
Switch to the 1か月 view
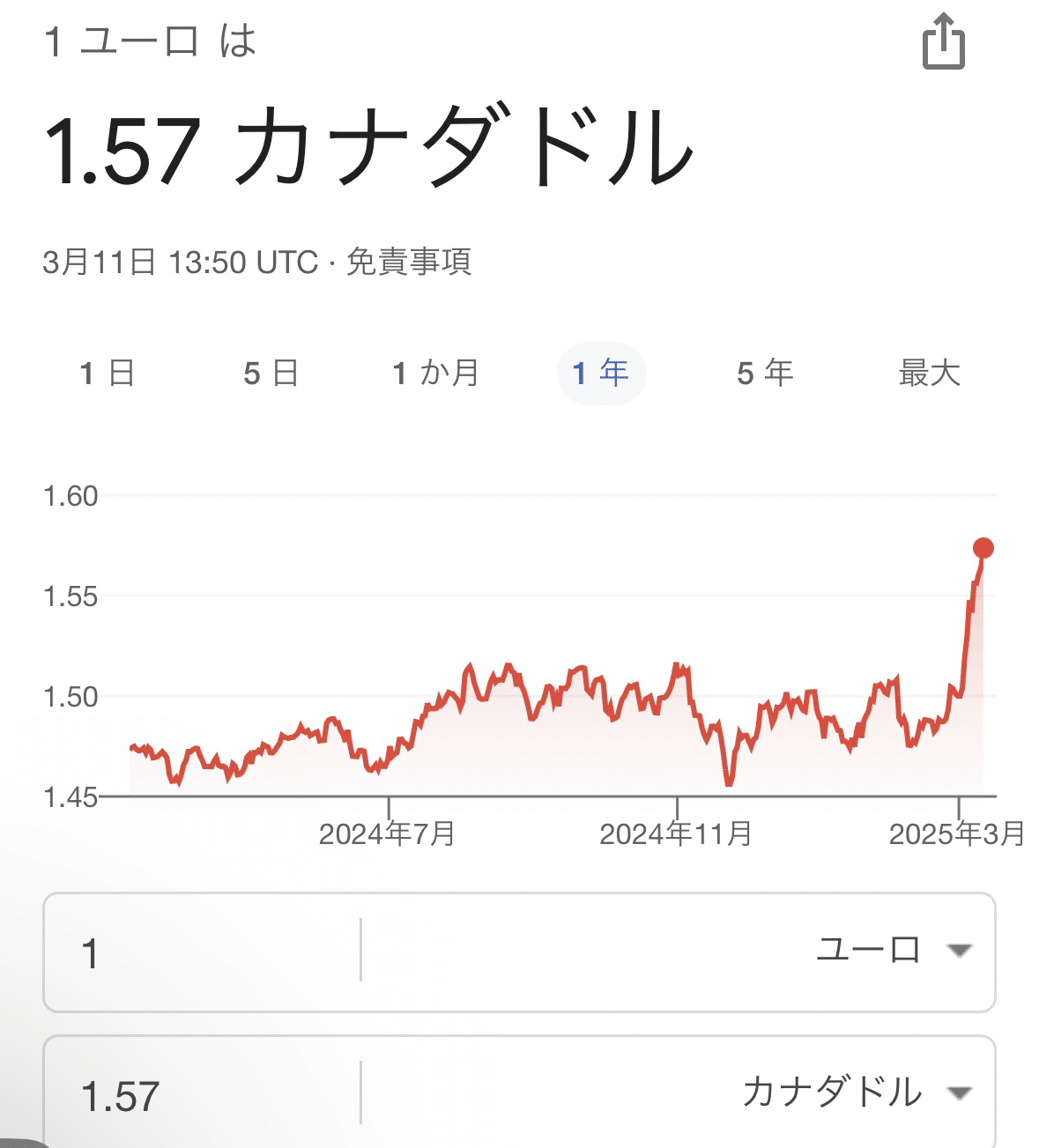pos(434,372)
